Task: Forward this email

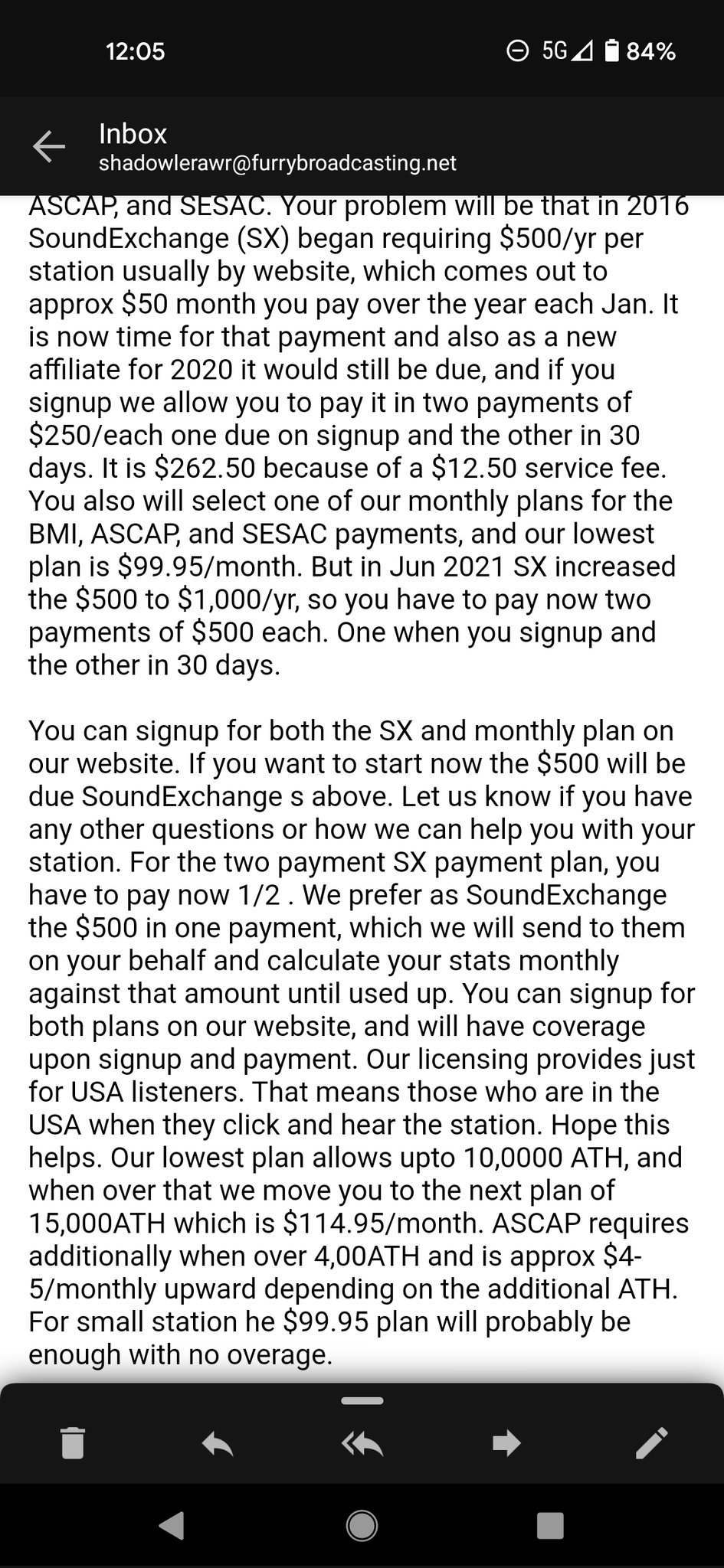Action: [x=506, y=1444]
